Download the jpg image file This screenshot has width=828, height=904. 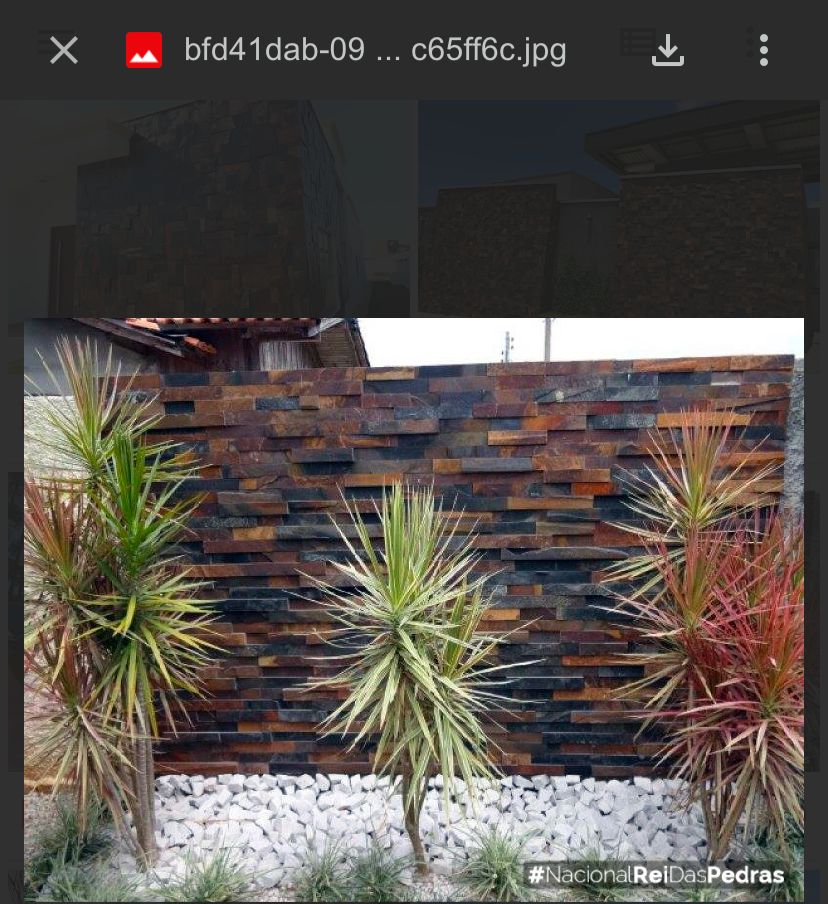tap(667, 50)
